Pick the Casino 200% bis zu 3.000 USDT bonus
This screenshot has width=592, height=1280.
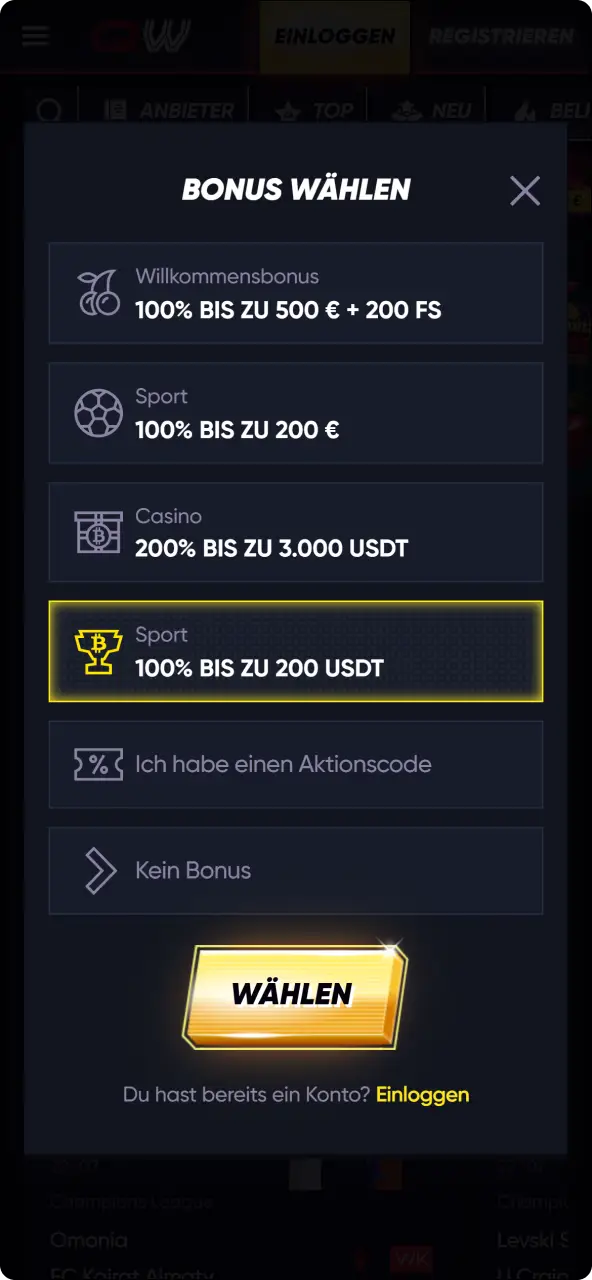[x=296, y=532]
